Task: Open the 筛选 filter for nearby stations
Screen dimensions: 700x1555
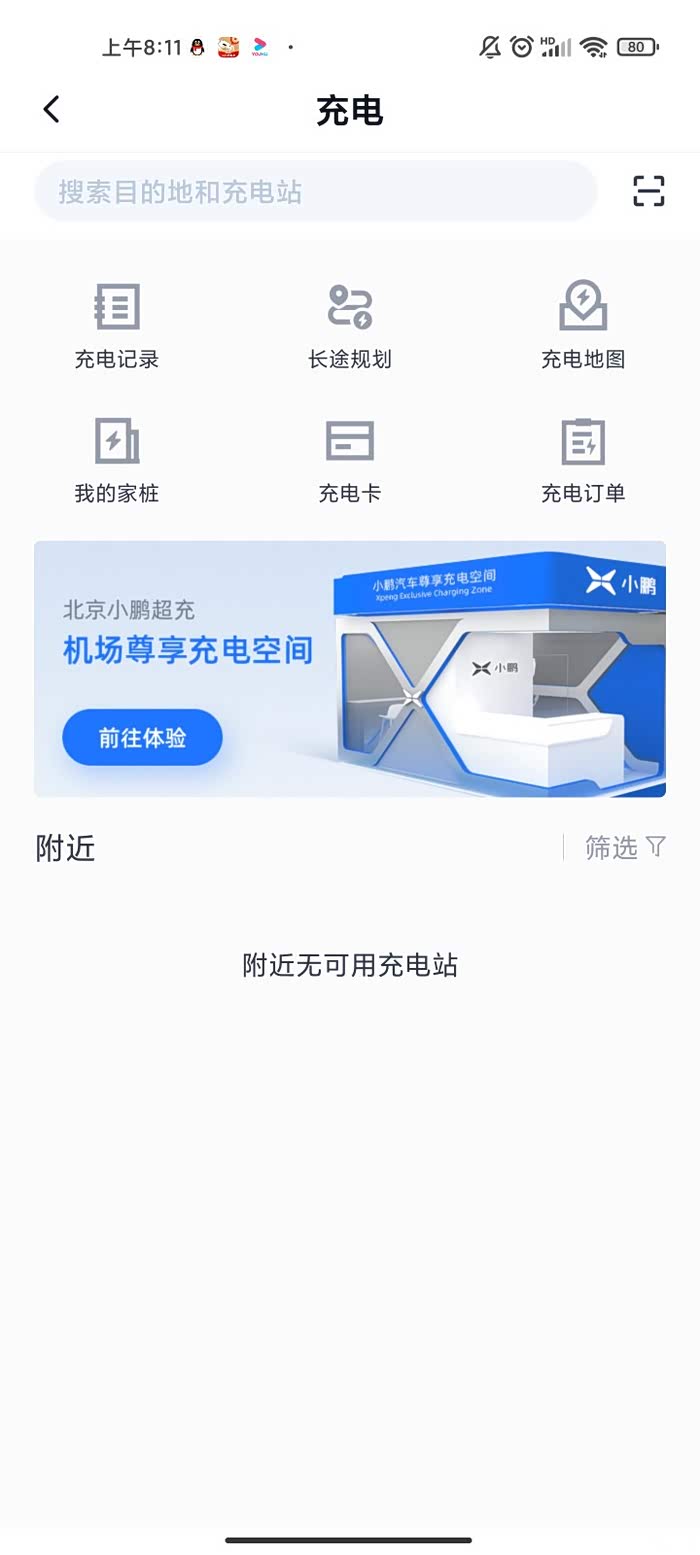Action: pos(625,848)
